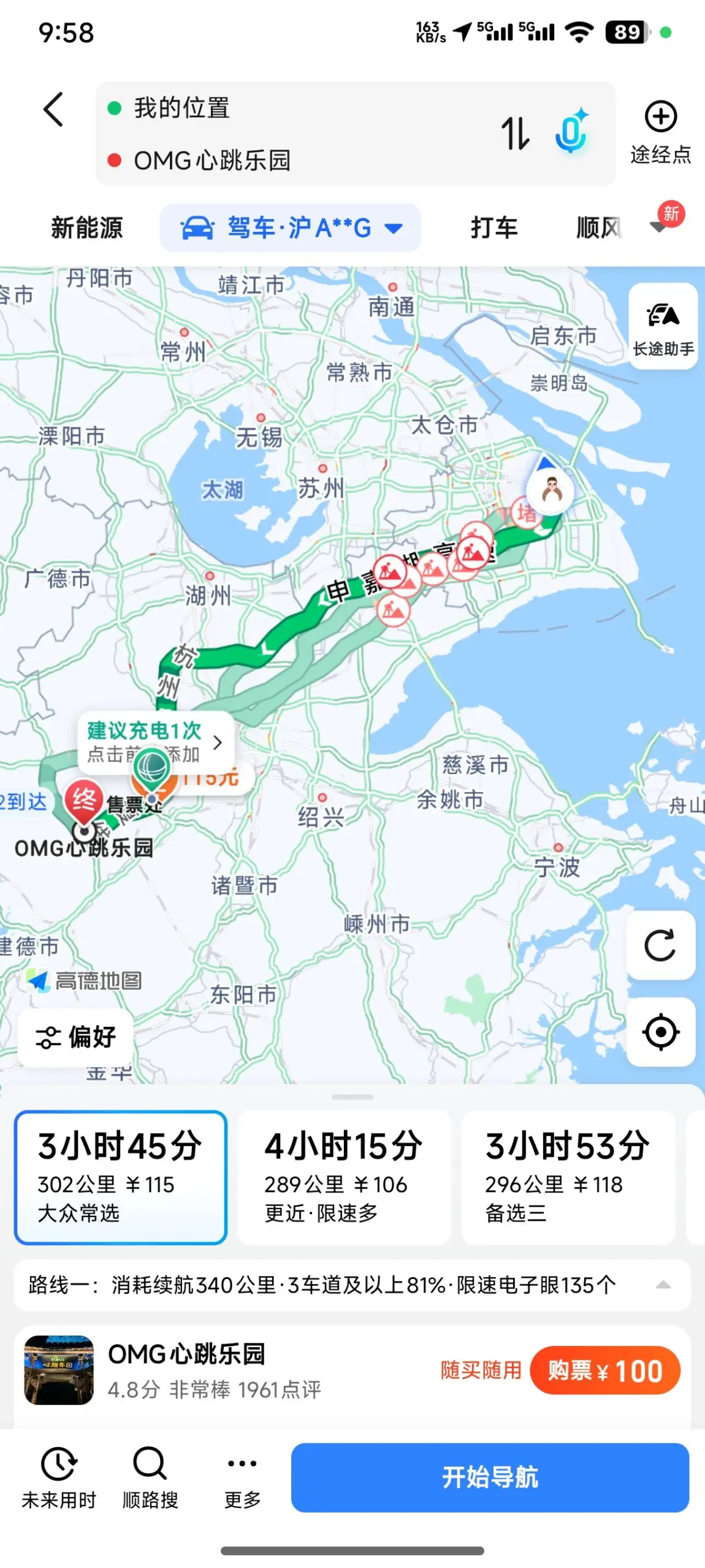Swap start and destination points
The image size is (705, 1568).
tap(515, 134)
